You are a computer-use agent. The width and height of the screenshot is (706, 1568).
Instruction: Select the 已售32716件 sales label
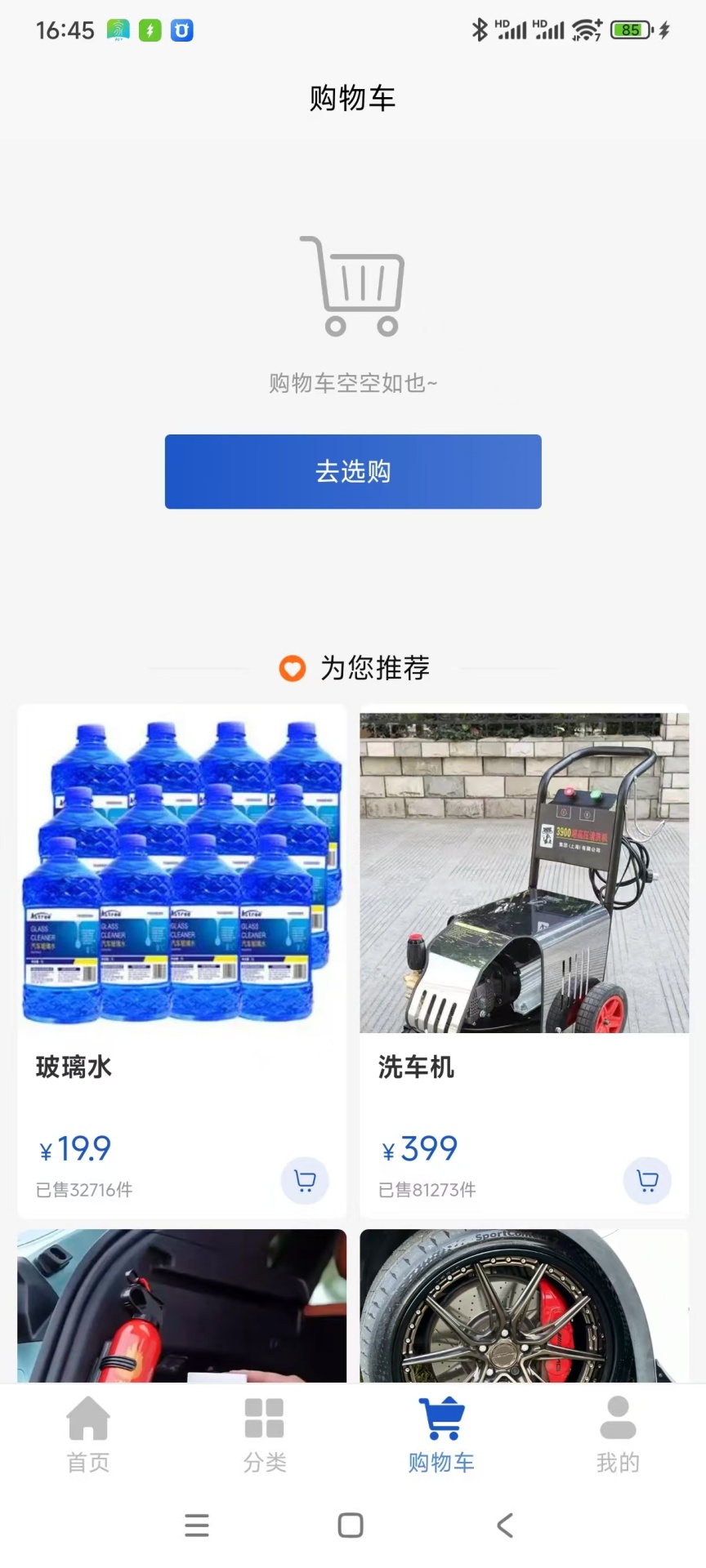[x=83, y=1190]
